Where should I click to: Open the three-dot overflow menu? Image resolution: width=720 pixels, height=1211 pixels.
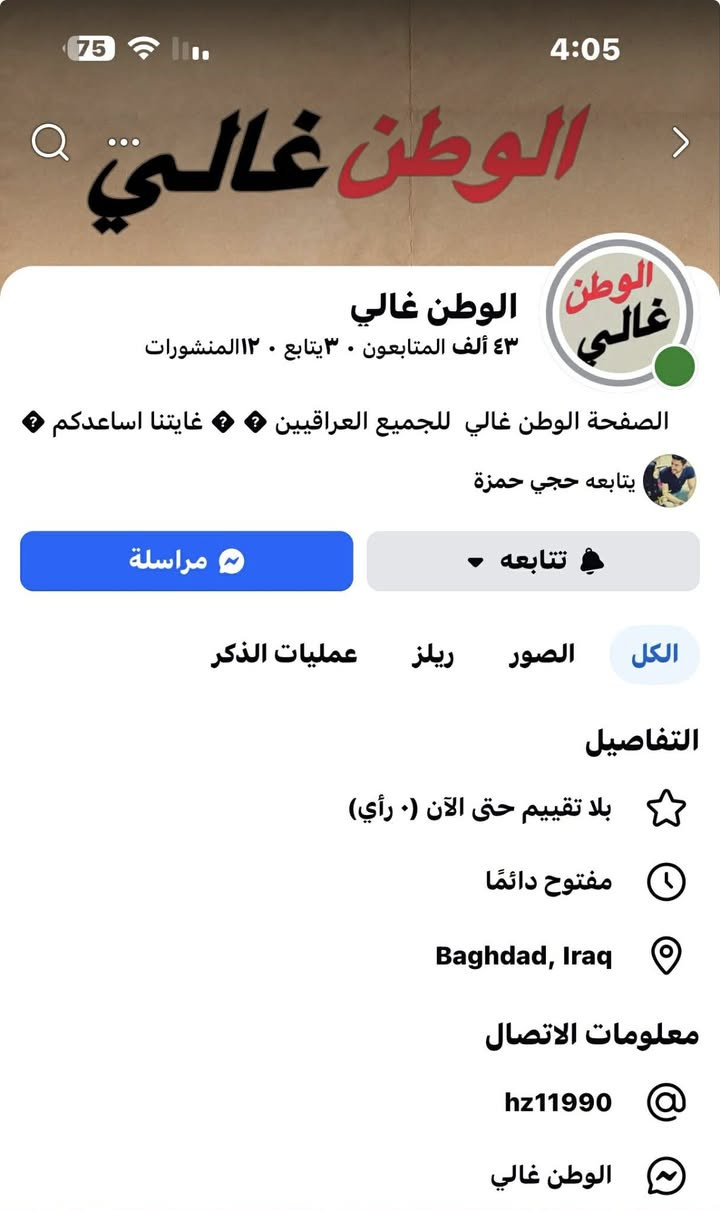[x=124, y=142]
